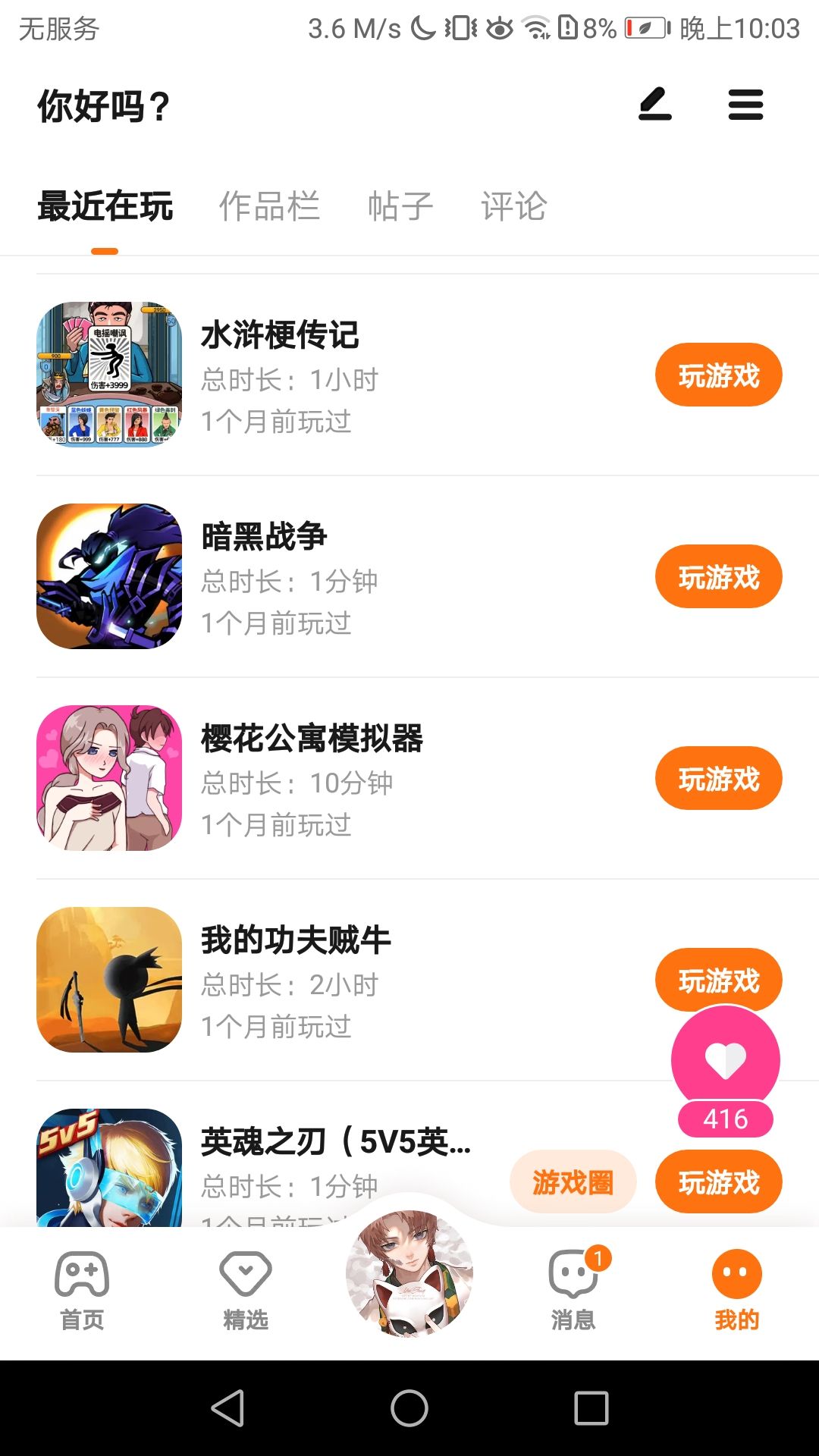Image resolution: width=819 pixels, height=1456 pixels.
Task: Play 水浒梗传记 via 玩游戏 button
Action: (x=718, y=375)
